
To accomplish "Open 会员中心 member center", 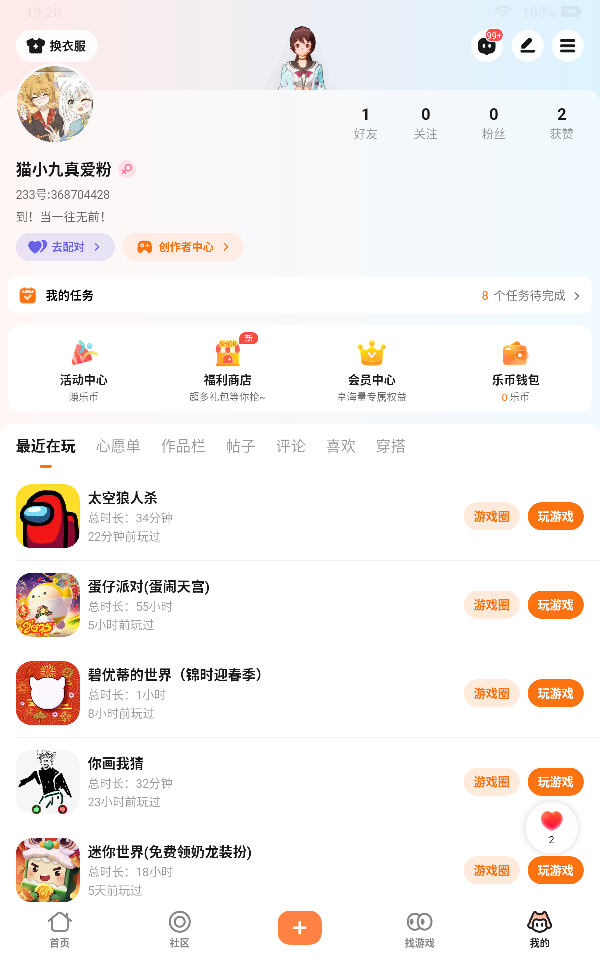I will click(x=371, y=367).
